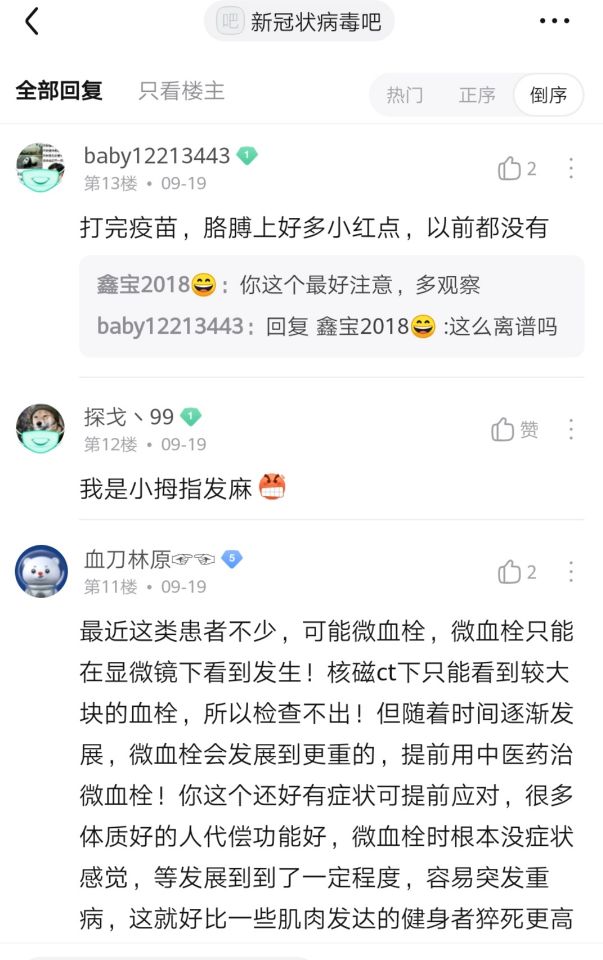Open 探戈丶99's profile avatar
The width and height of the screenshot is (603, 960).
41,429
